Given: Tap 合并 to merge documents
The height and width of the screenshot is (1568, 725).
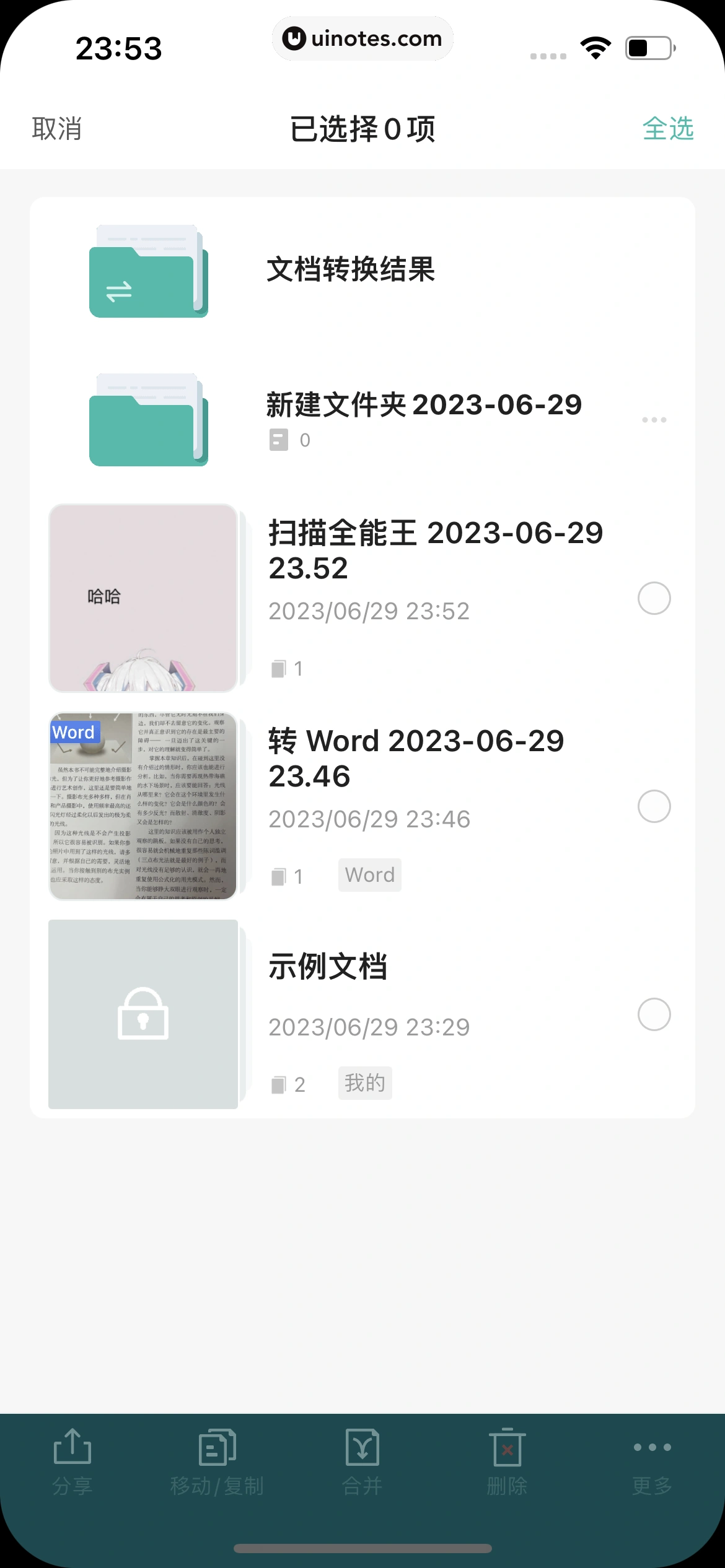Looking at the screenshot, I should 362,1461.
